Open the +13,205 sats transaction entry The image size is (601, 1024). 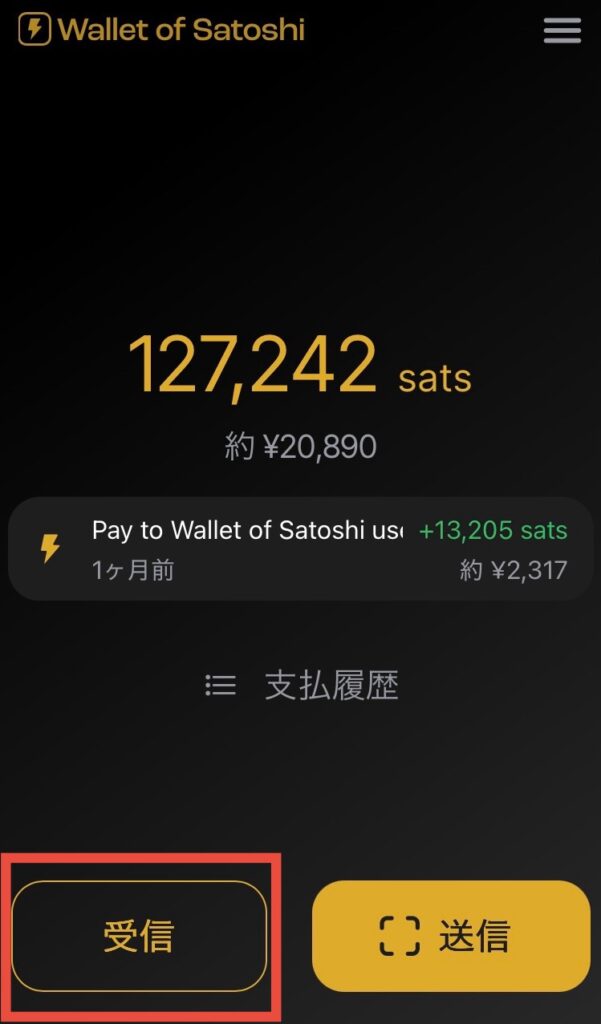click(x=300, y=549)
